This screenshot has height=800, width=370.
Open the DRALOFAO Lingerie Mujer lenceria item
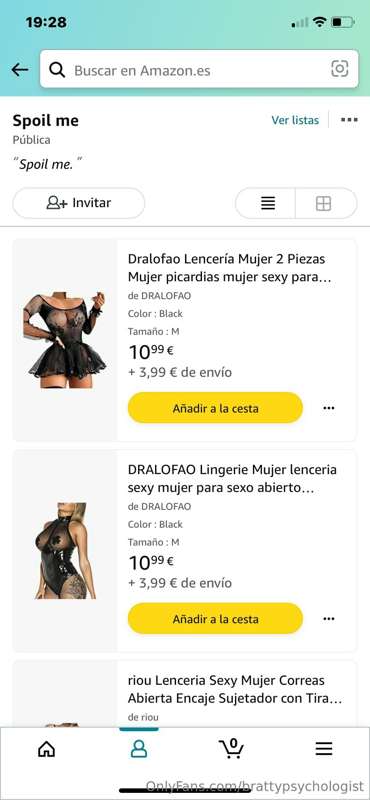(232, 479)
